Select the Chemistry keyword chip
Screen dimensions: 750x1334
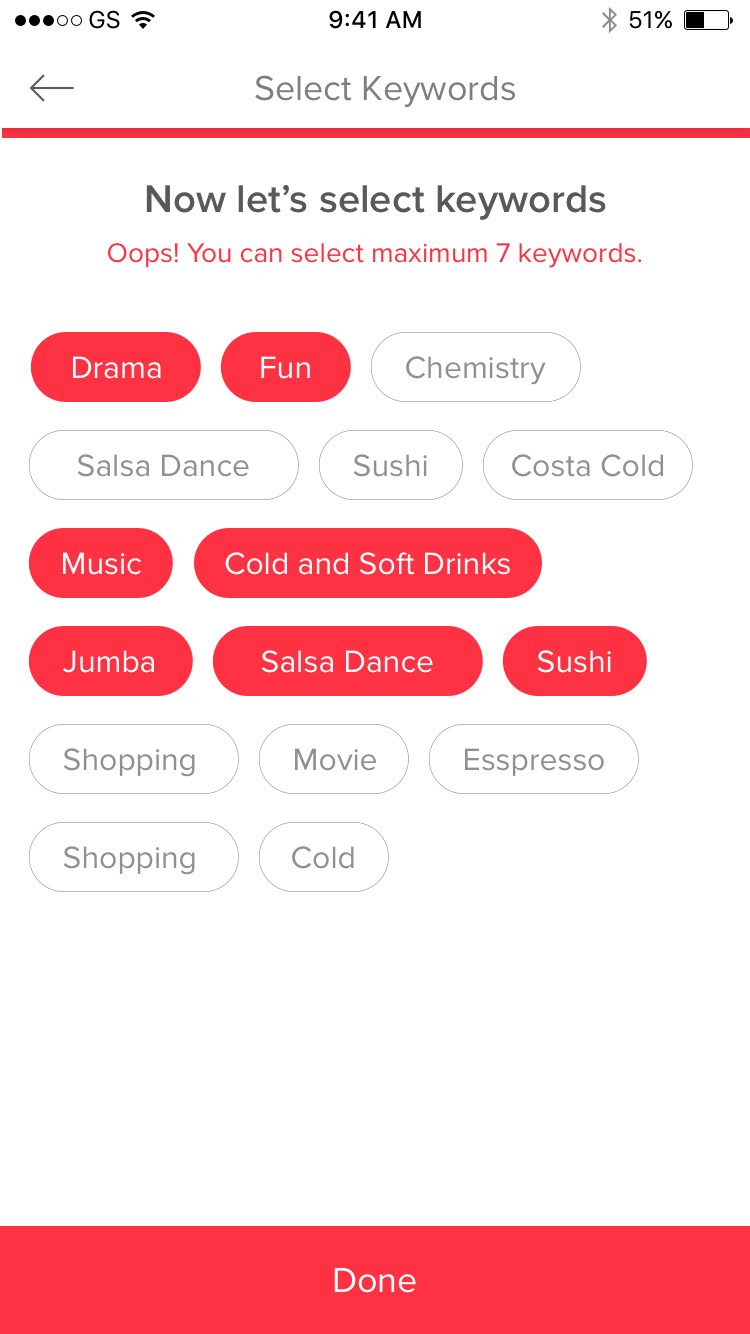[x=476, y=367]
